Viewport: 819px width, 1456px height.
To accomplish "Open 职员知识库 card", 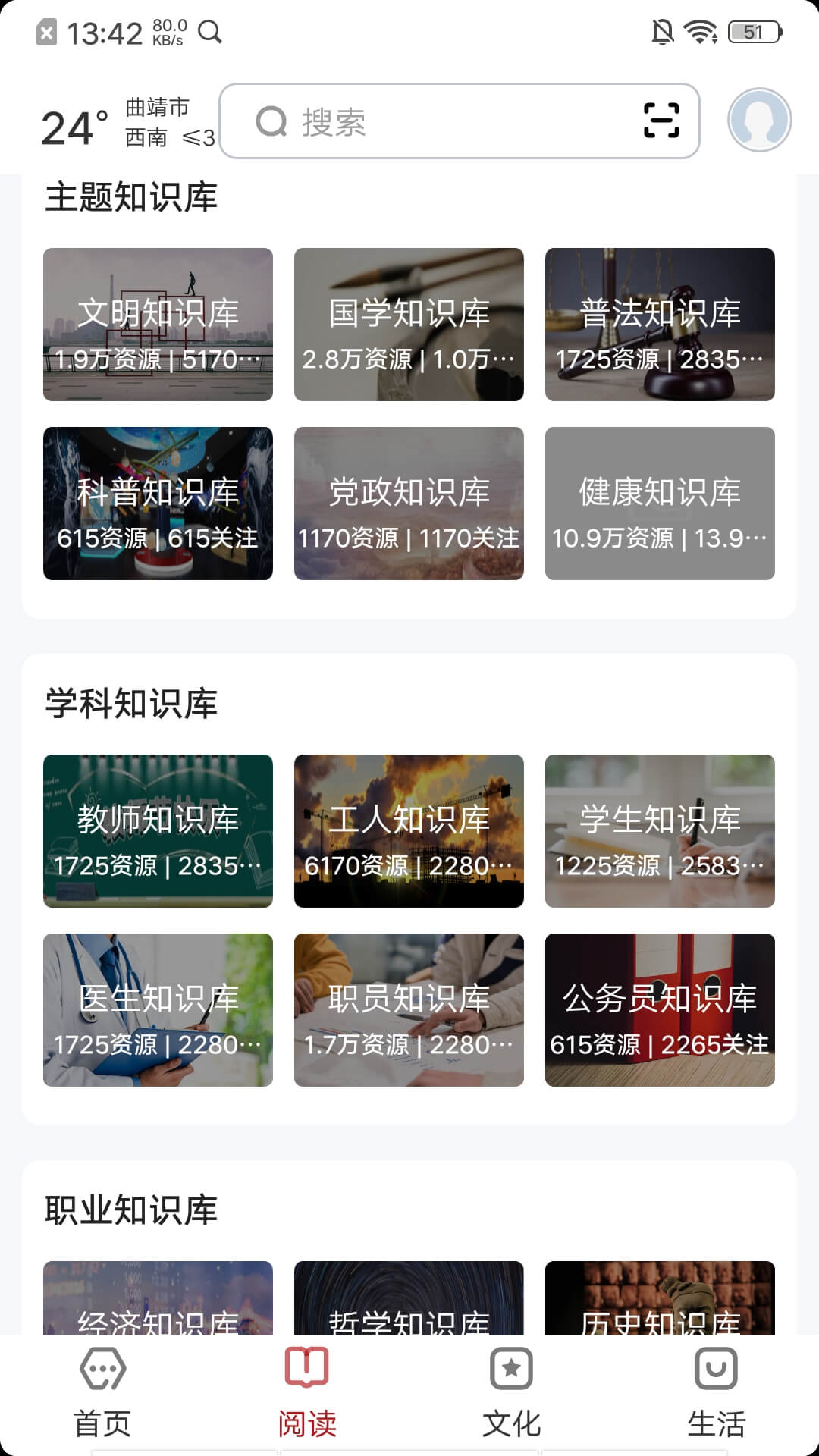I will click(x=409, y=1010).
